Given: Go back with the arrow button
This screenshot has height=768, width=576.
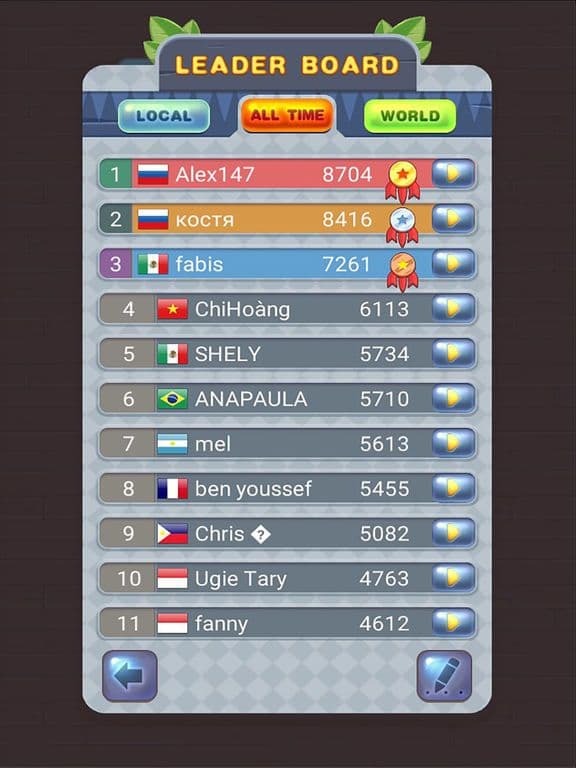Looking at the screenshot, I should [130, 676].
